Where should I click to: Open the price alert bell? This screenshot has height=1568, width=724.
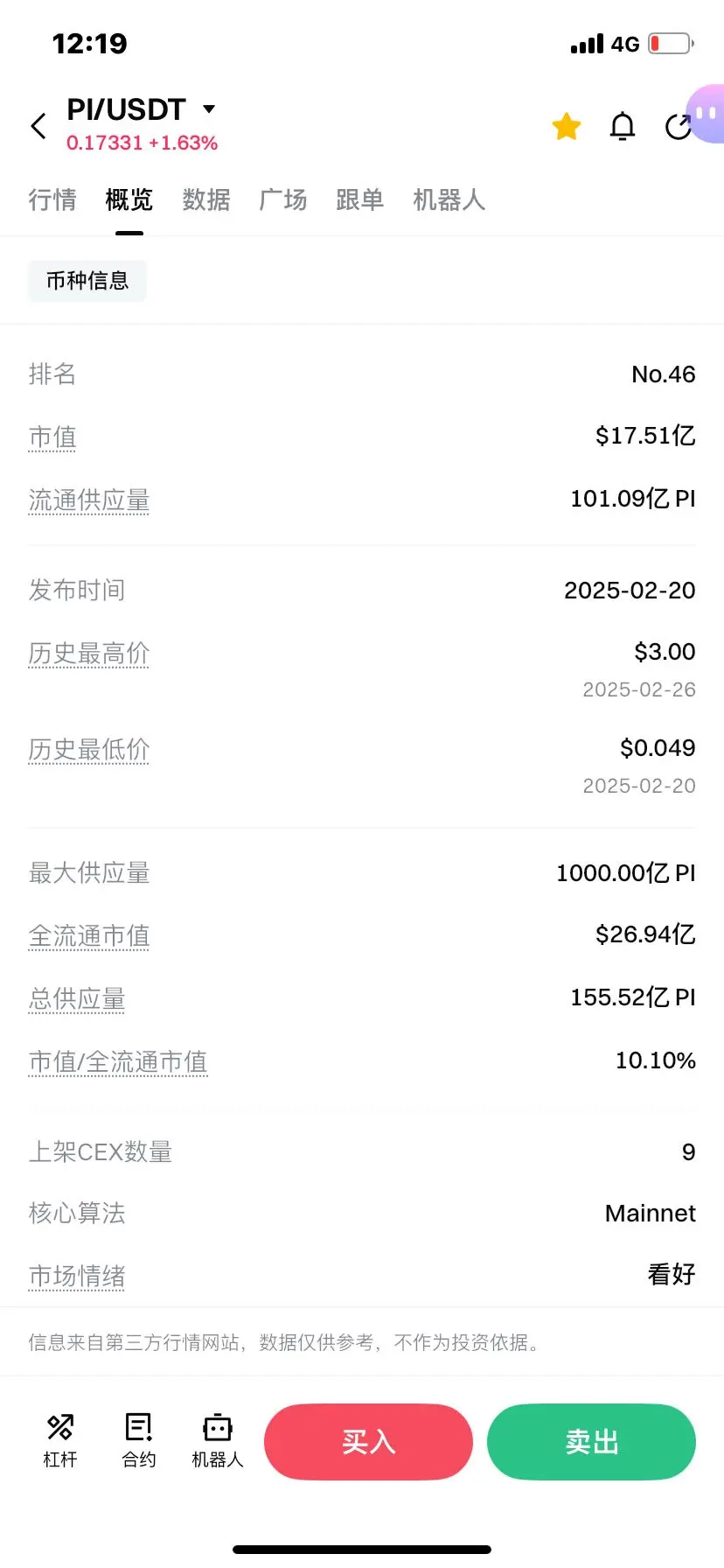pyautogui.click(x=622, y=127)
